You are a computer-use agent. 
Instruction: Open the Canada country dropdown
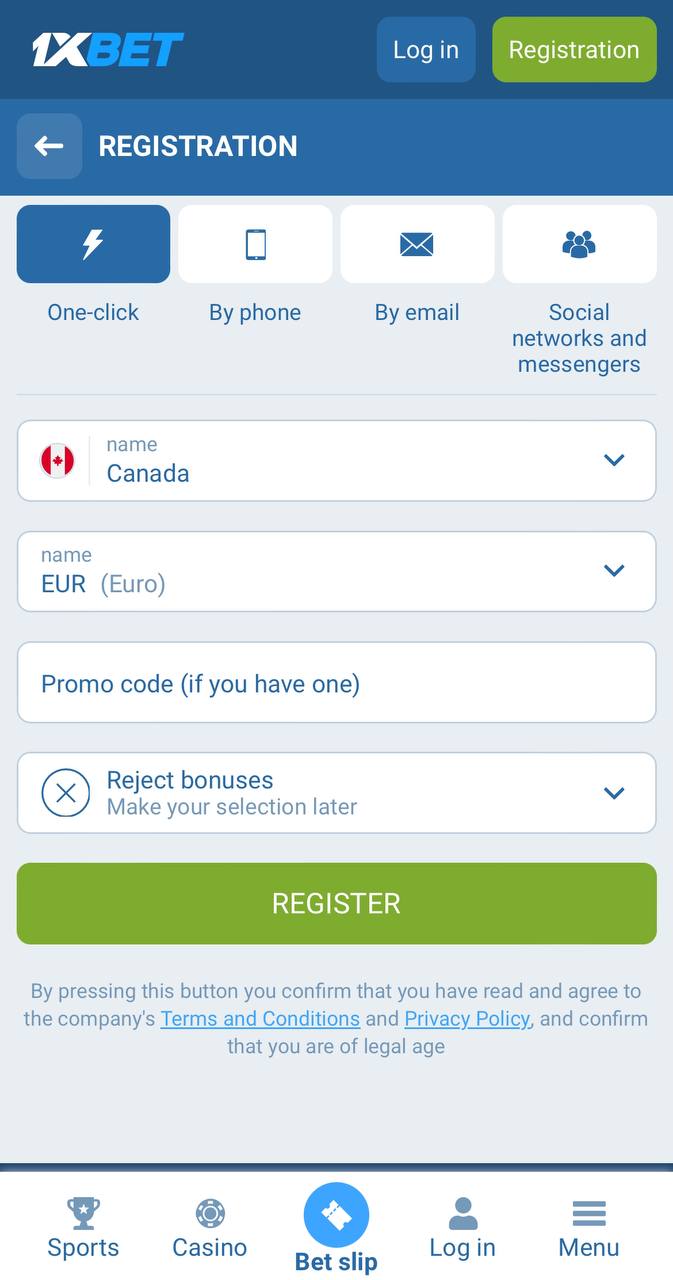(x=336, y=460)
